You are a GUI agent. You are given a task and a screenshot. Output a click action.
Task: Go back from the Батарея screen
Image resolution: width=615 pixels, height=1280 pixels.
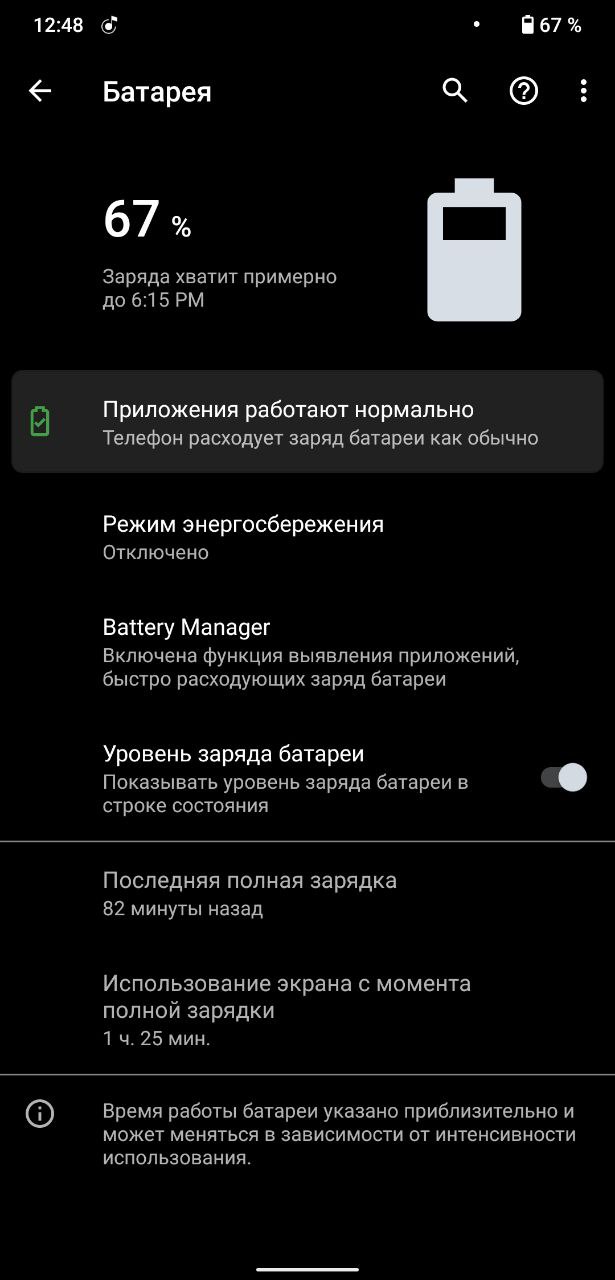tap(40, 92)
